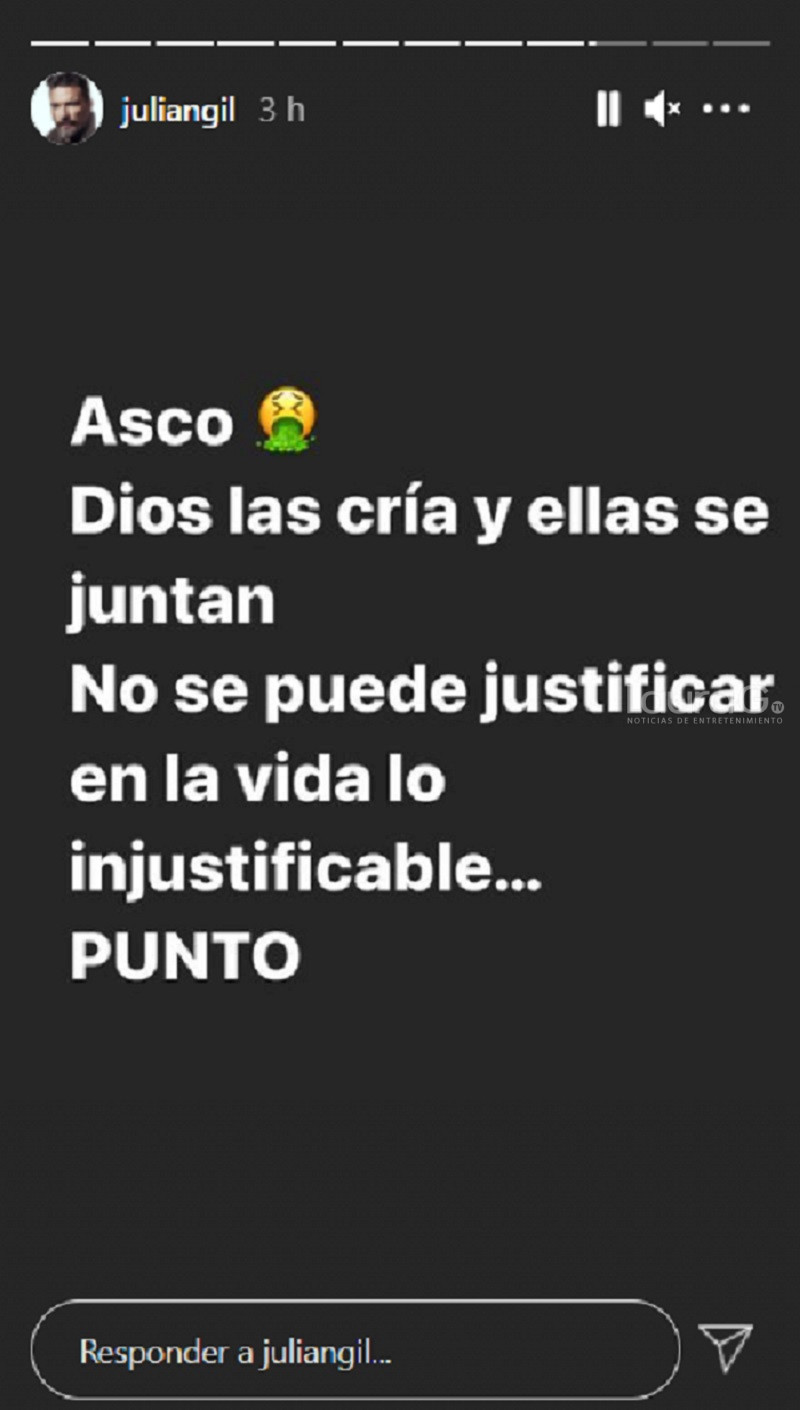Pause the juliangil story
The height and width of the screenshot is (1410, 800).
[x=608, y=109]
